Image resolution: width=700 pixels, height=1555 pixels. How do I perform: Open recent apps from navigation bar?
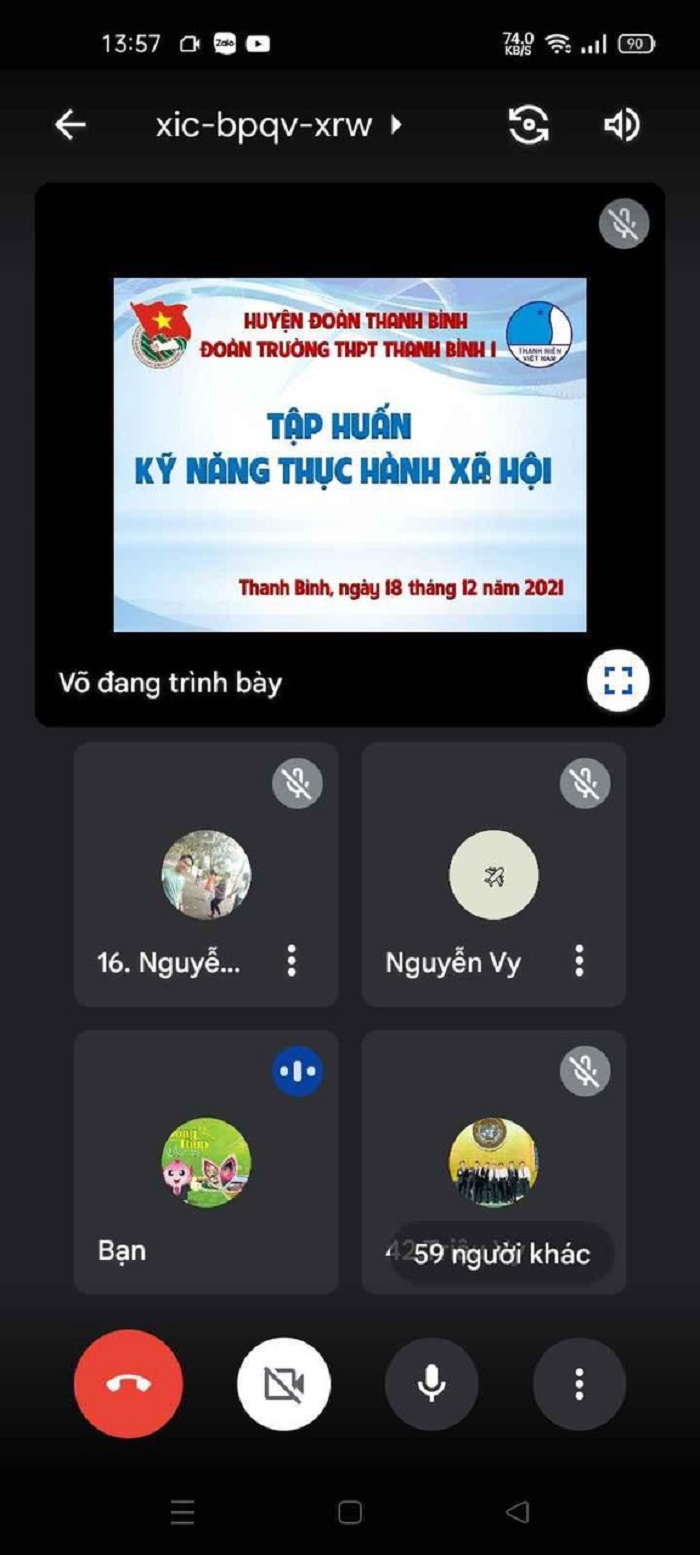[x=182, y=1512]
